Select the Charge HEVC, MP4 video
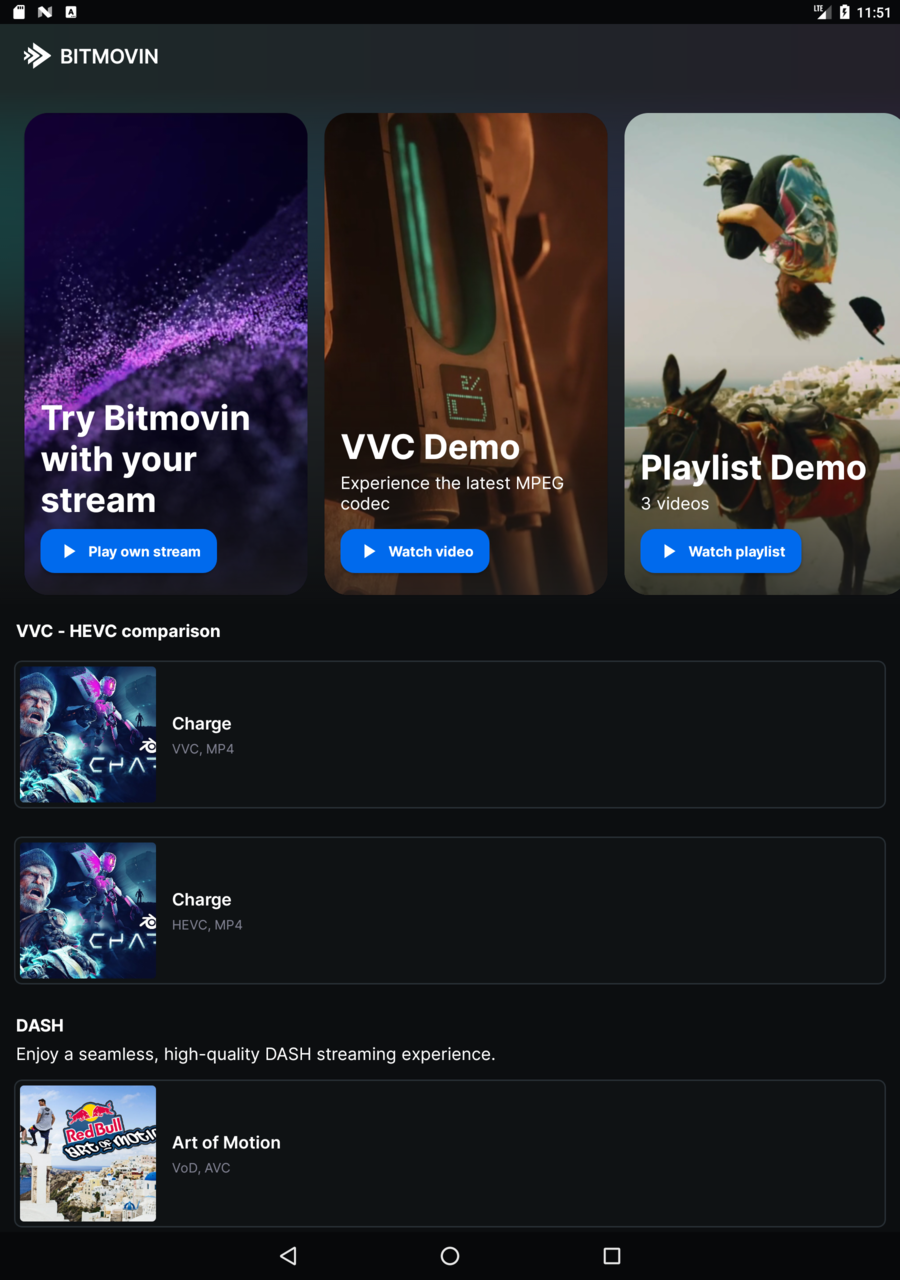The image size is (900, 1280). tap(449, 910)
